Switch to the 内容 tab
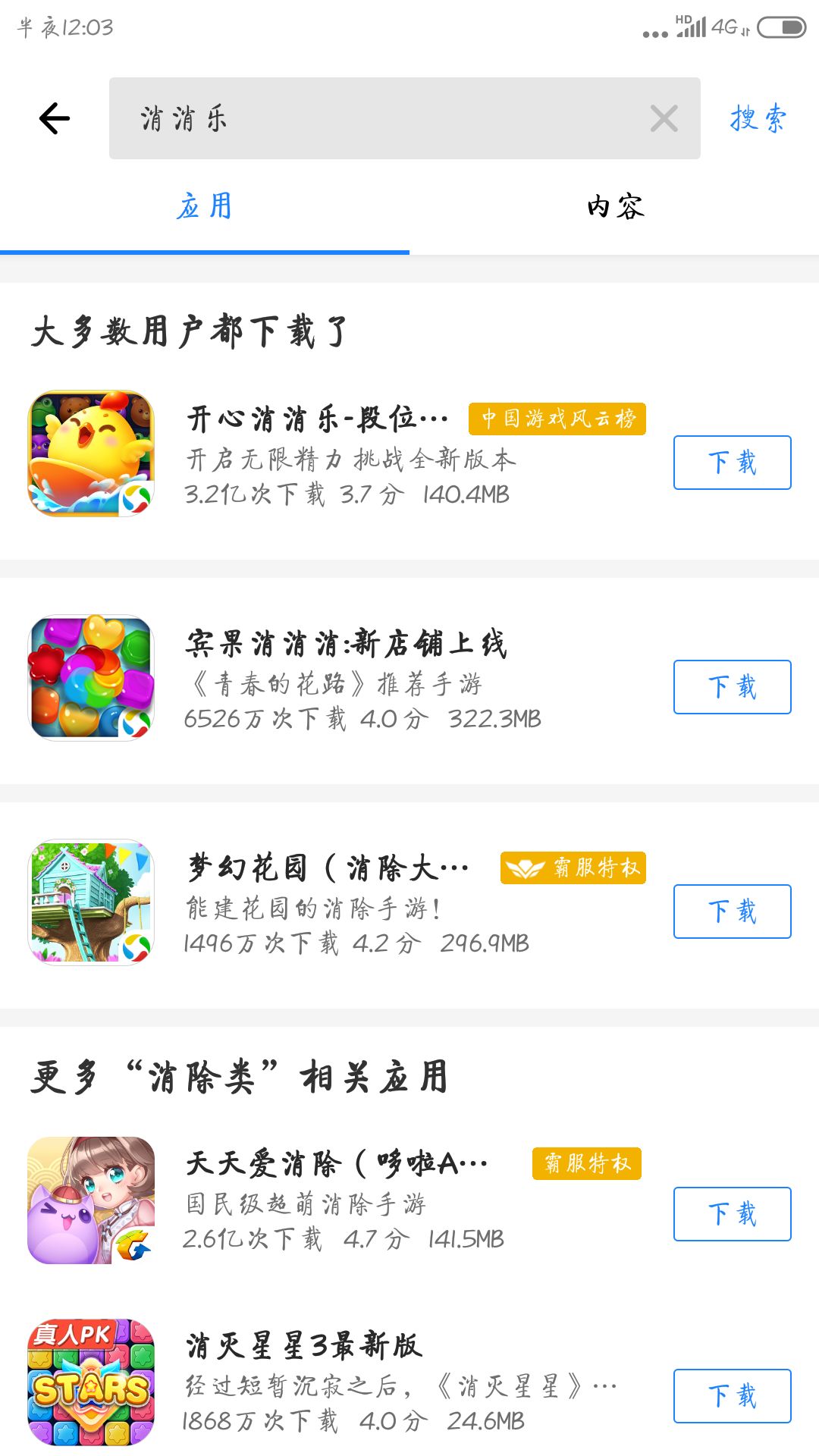The image size is (819, 1456). click(614, 206)
